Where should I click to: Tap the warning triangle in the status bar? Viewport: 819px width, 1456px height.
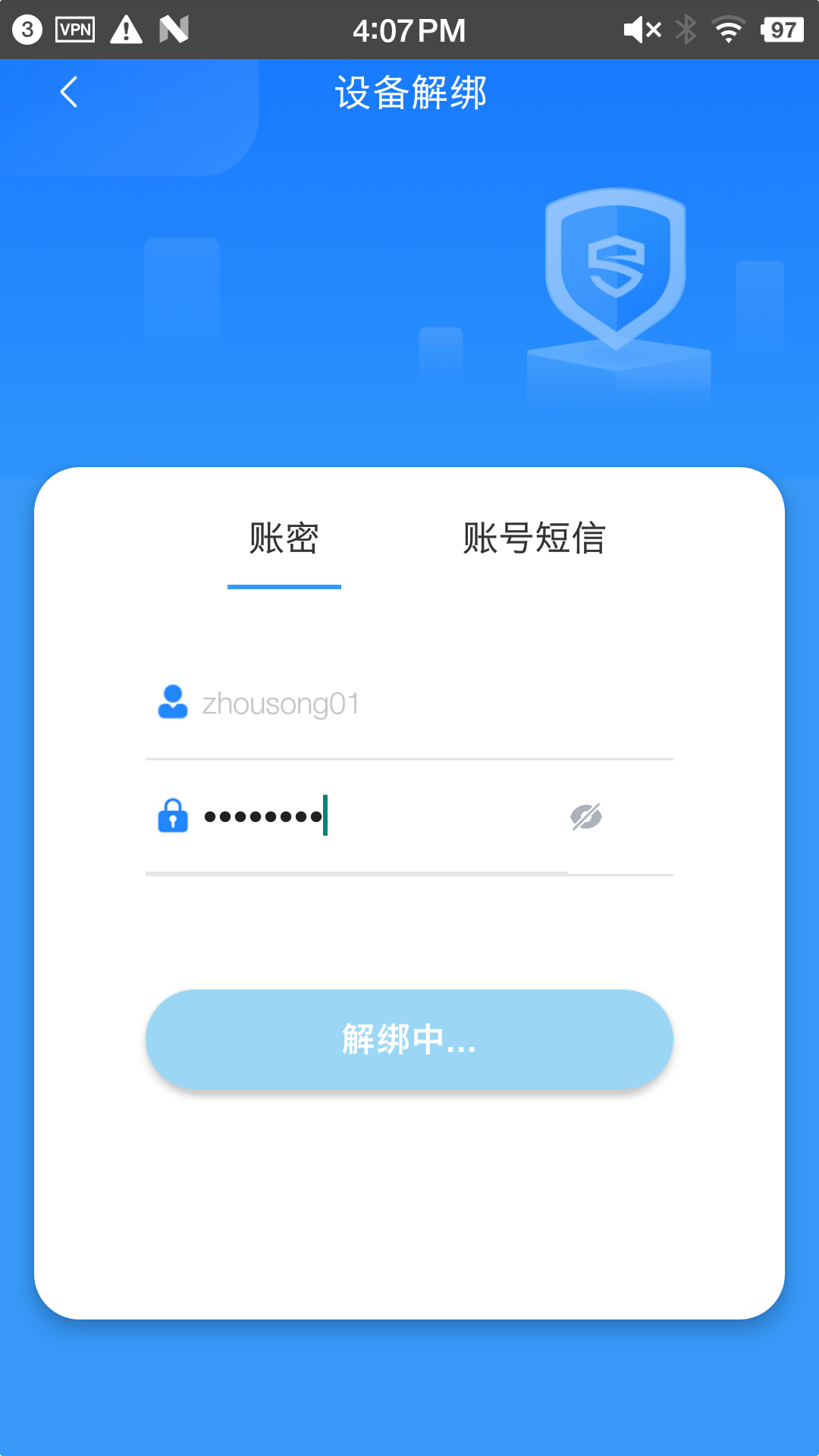[127, 29]
